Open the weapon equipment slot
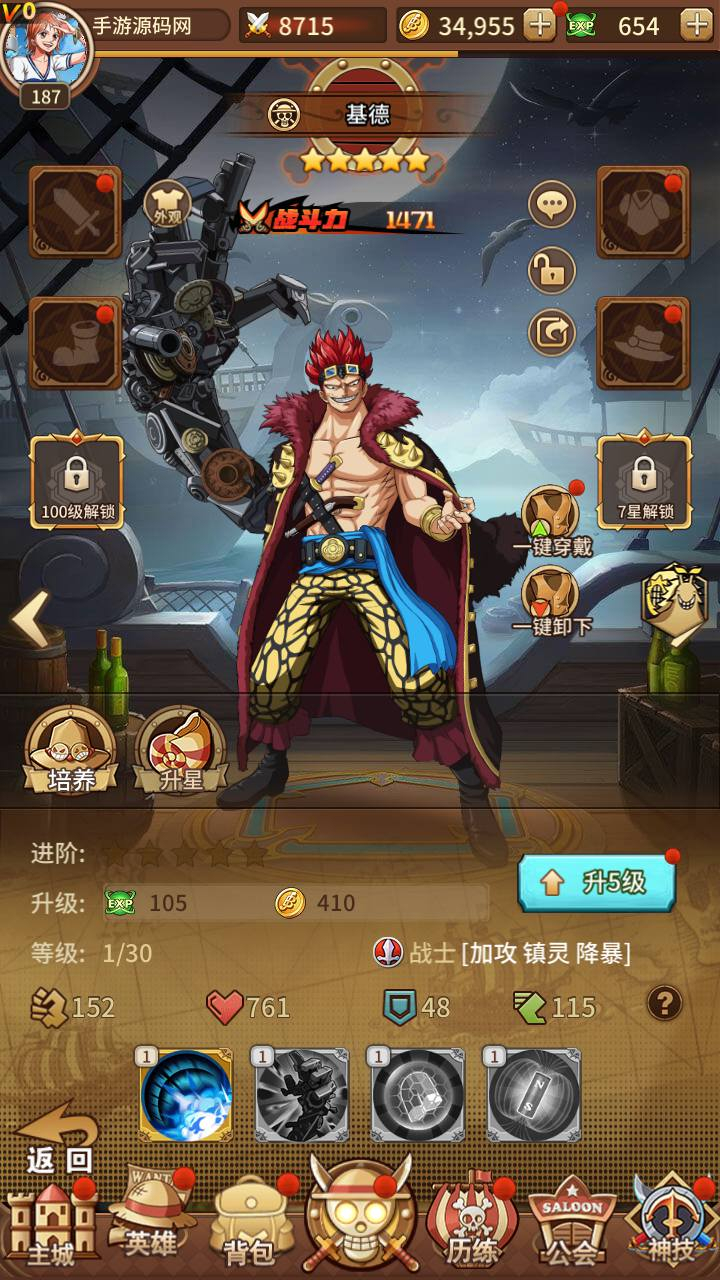Screen dimensions: 720x1280 pyautogui.click(x=76, y=213)
